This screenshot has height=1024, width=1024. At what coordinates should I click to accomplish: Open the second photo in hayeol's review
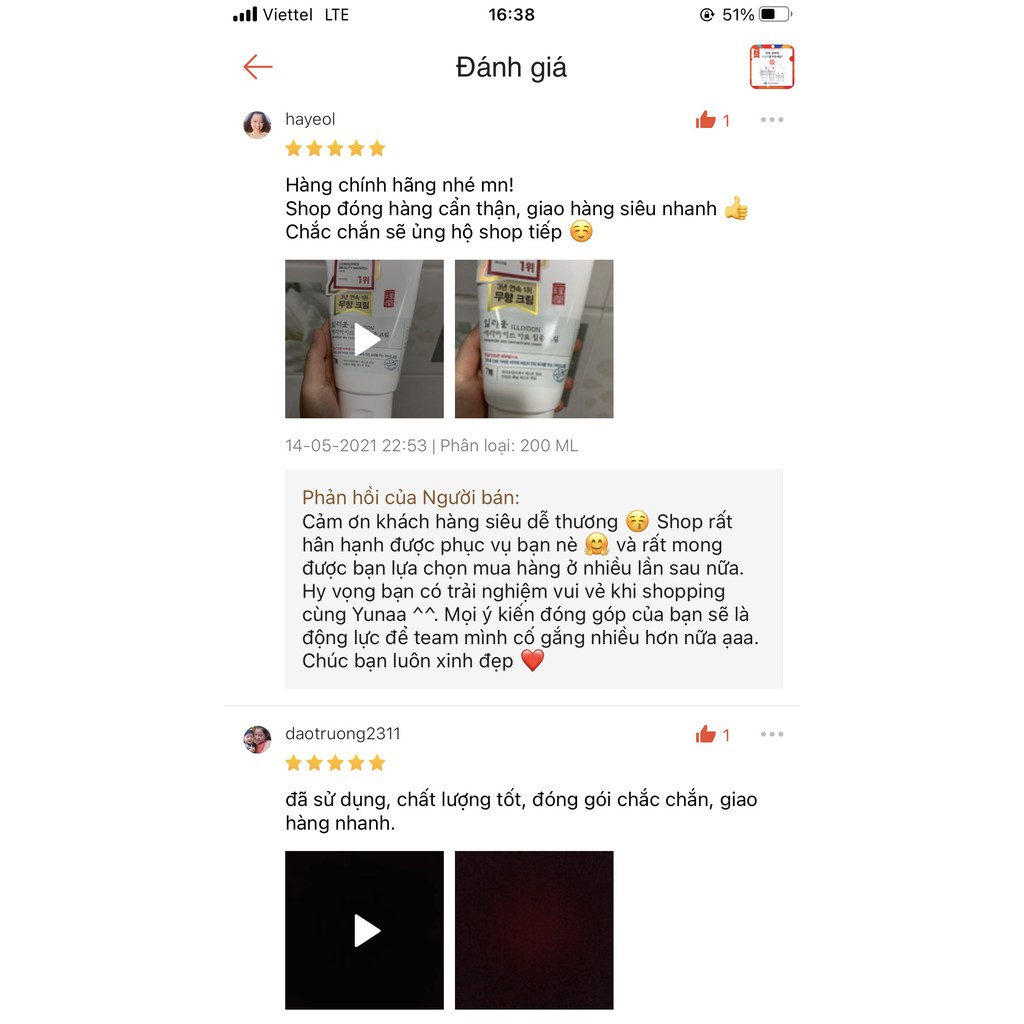click(534, 339)
